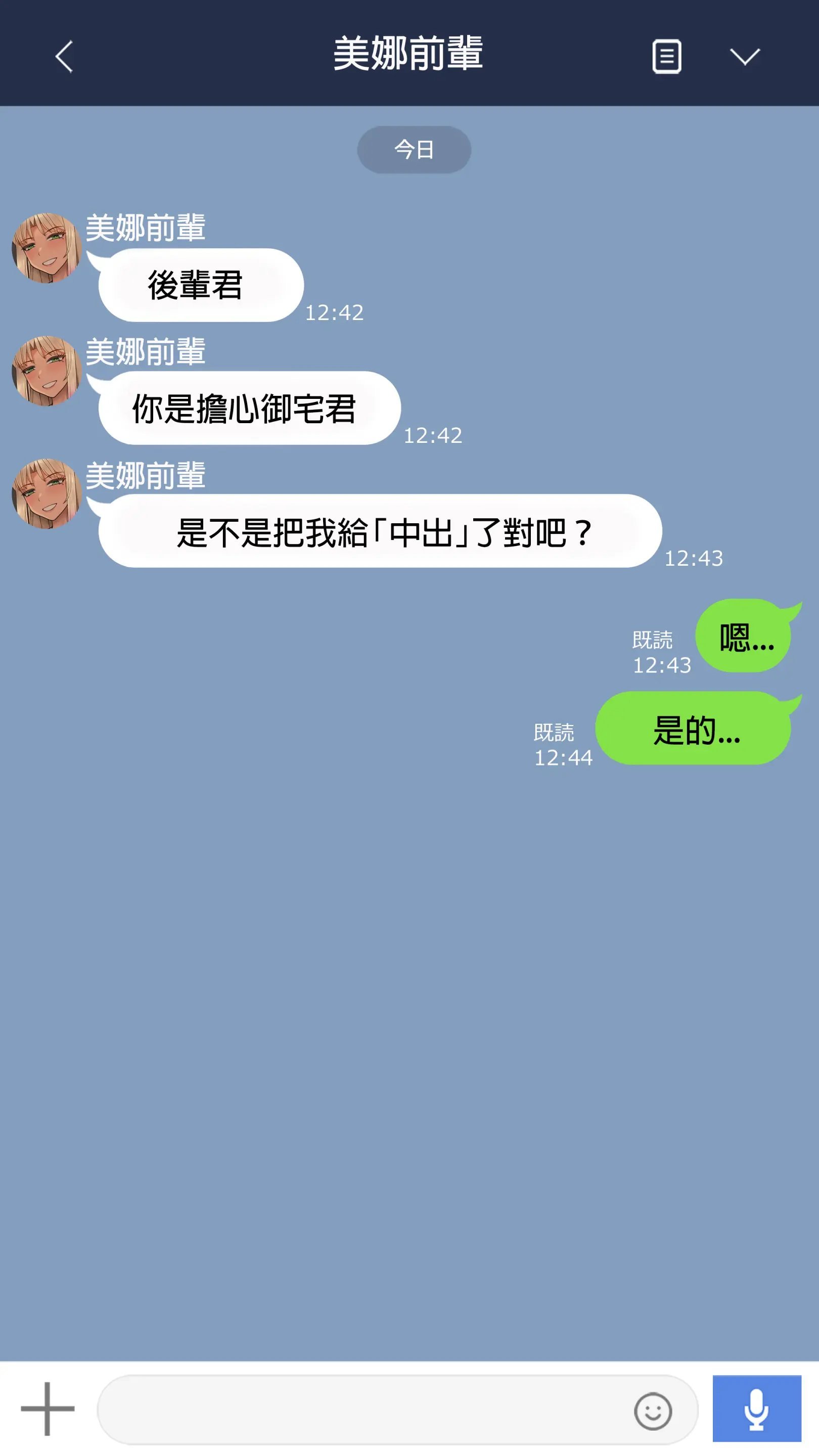Start a voice message with the microphone
Screen dimensions: 819x1456
click(x=756, y=1408)
